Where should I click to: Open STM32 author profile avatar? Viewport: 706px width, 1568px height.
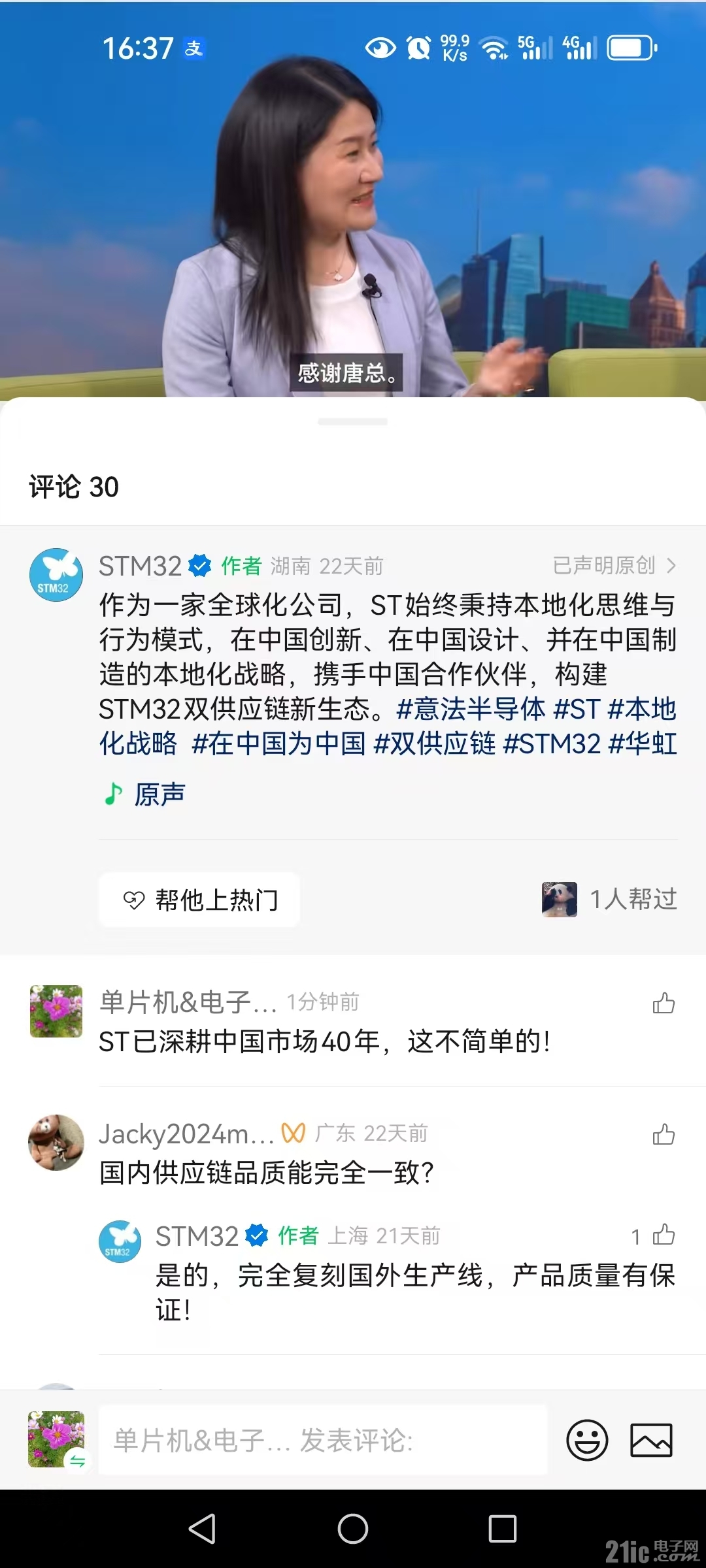coord(56,575)
